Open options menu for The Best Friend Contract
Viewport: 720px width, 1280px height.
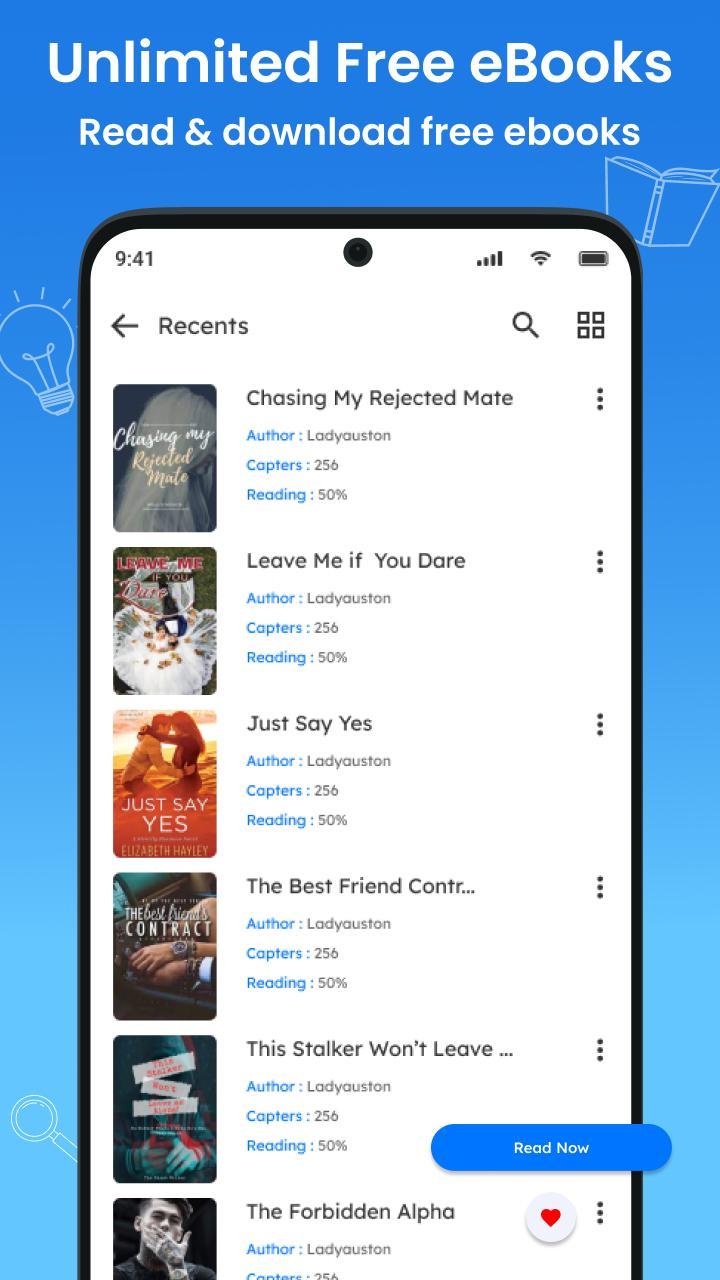pos(599,887)
